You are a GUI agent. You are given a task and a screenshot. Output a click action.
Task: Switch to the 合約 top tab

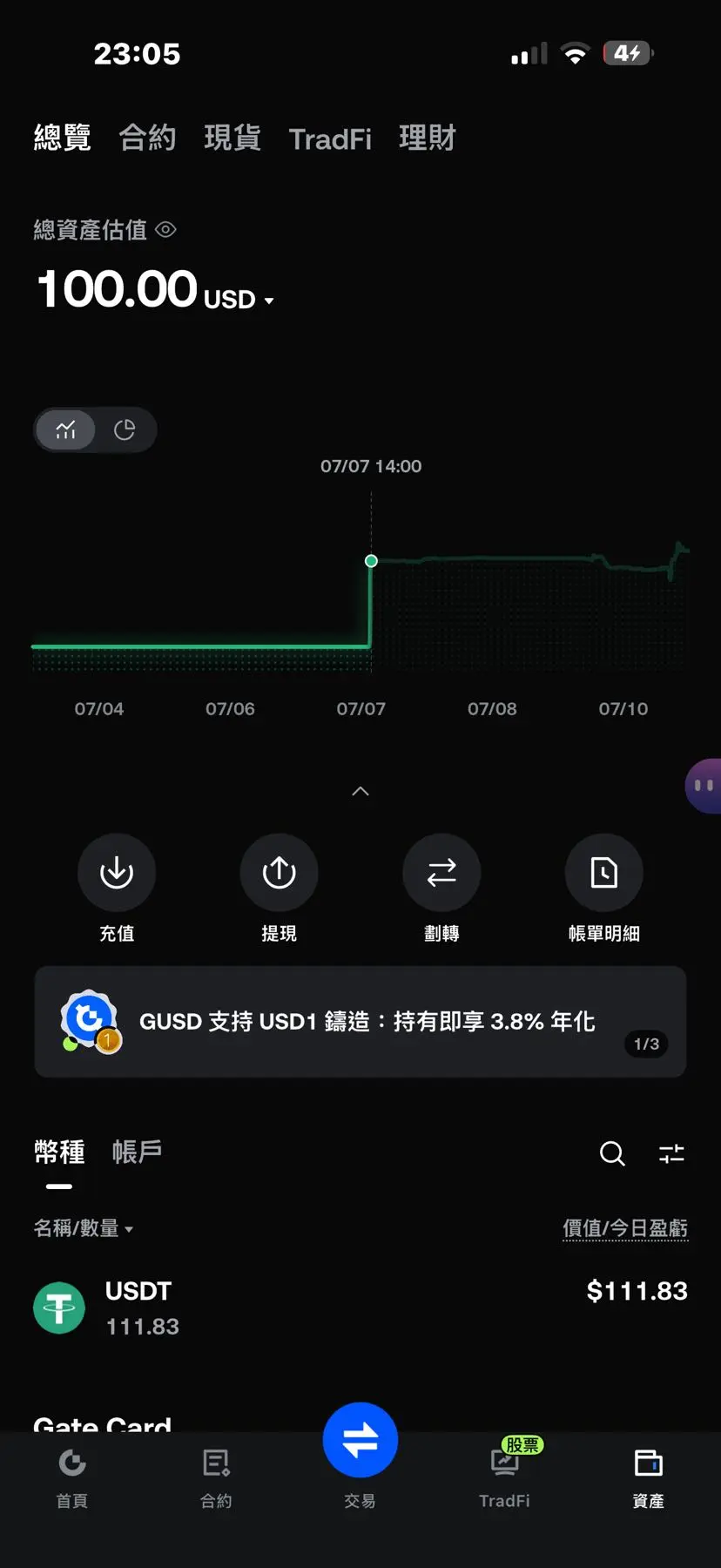pyautogui.click(x=147, y=138)
